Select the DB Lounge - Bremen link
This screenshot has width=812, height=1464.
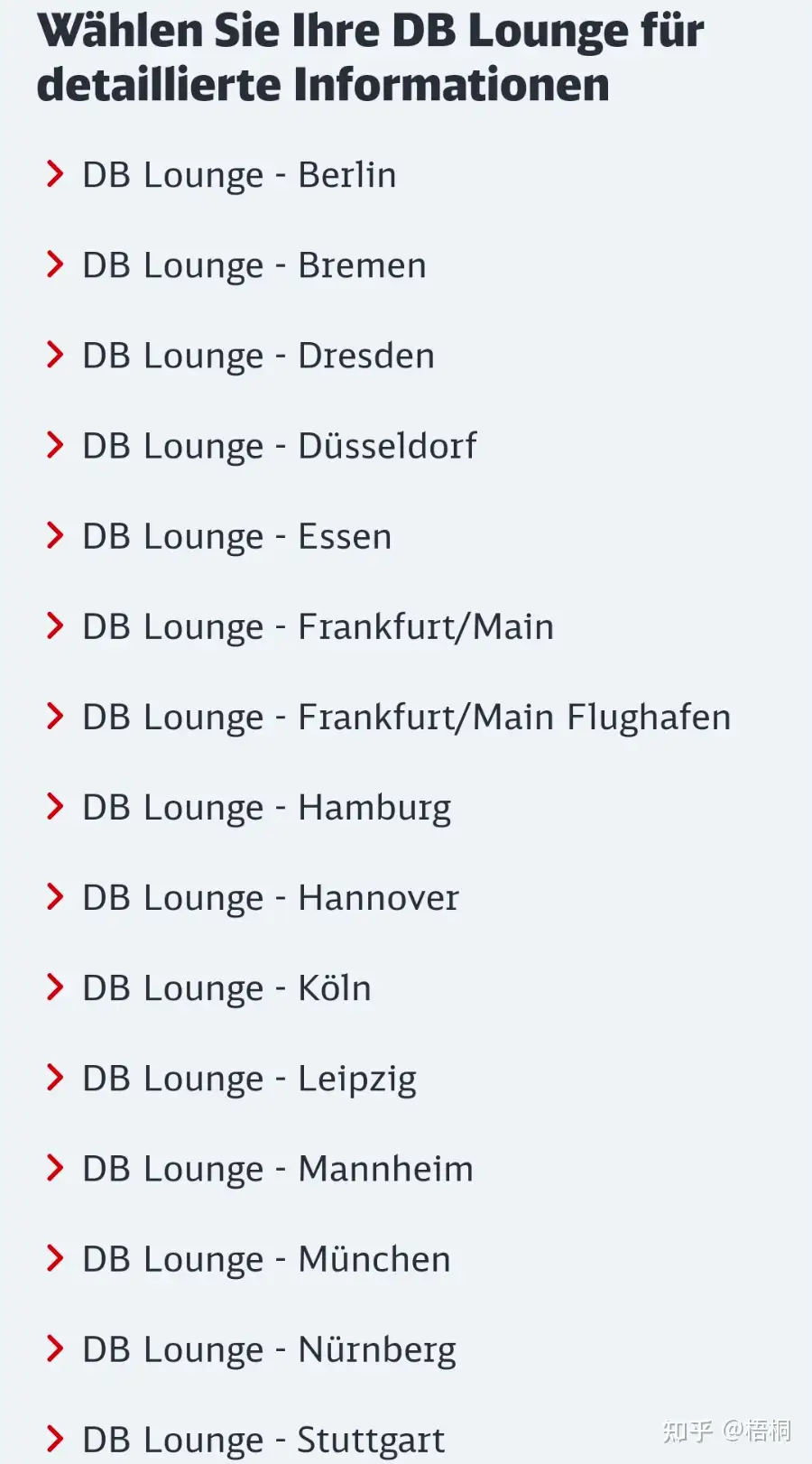(x=254, y=265)
